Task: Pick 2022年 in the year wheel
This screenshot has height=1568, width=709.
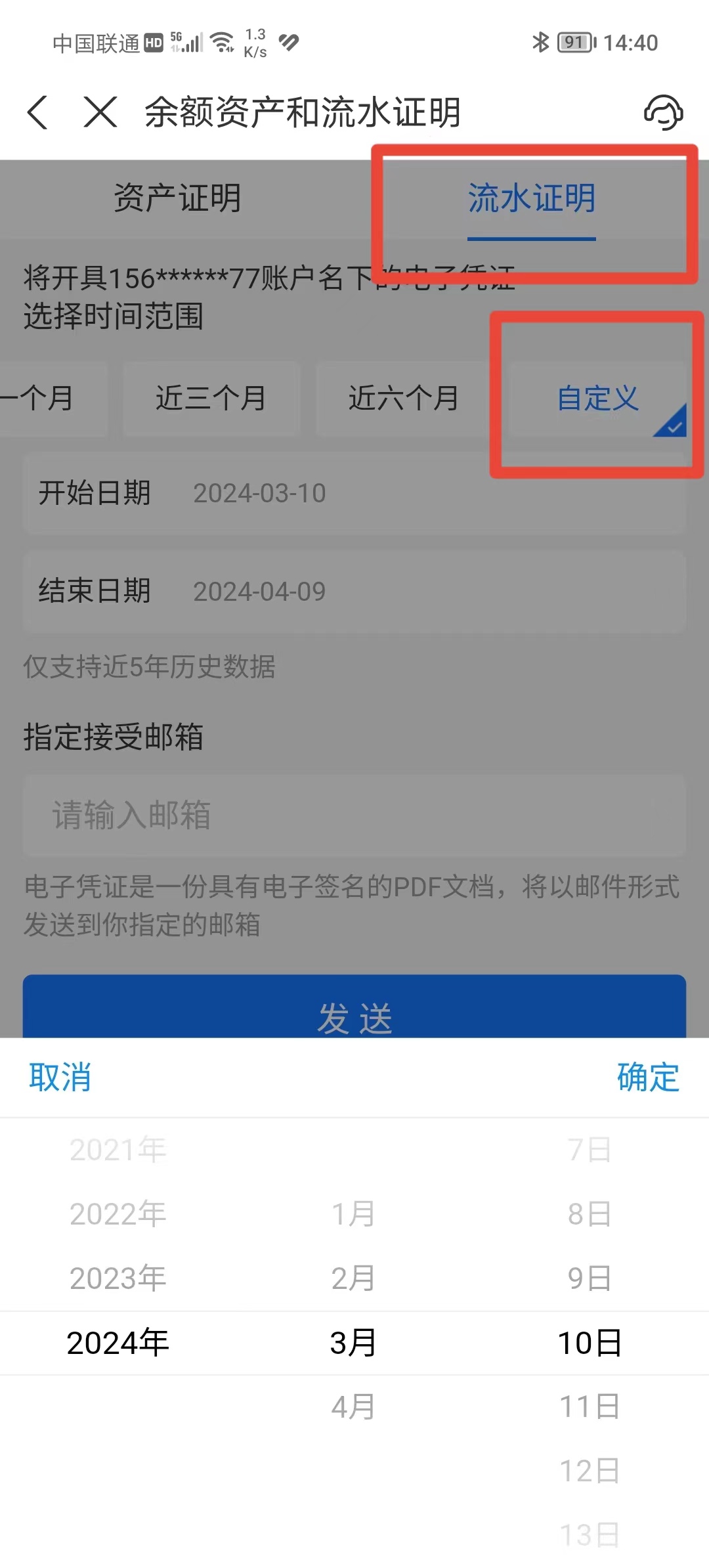Action: point(118,1214)
